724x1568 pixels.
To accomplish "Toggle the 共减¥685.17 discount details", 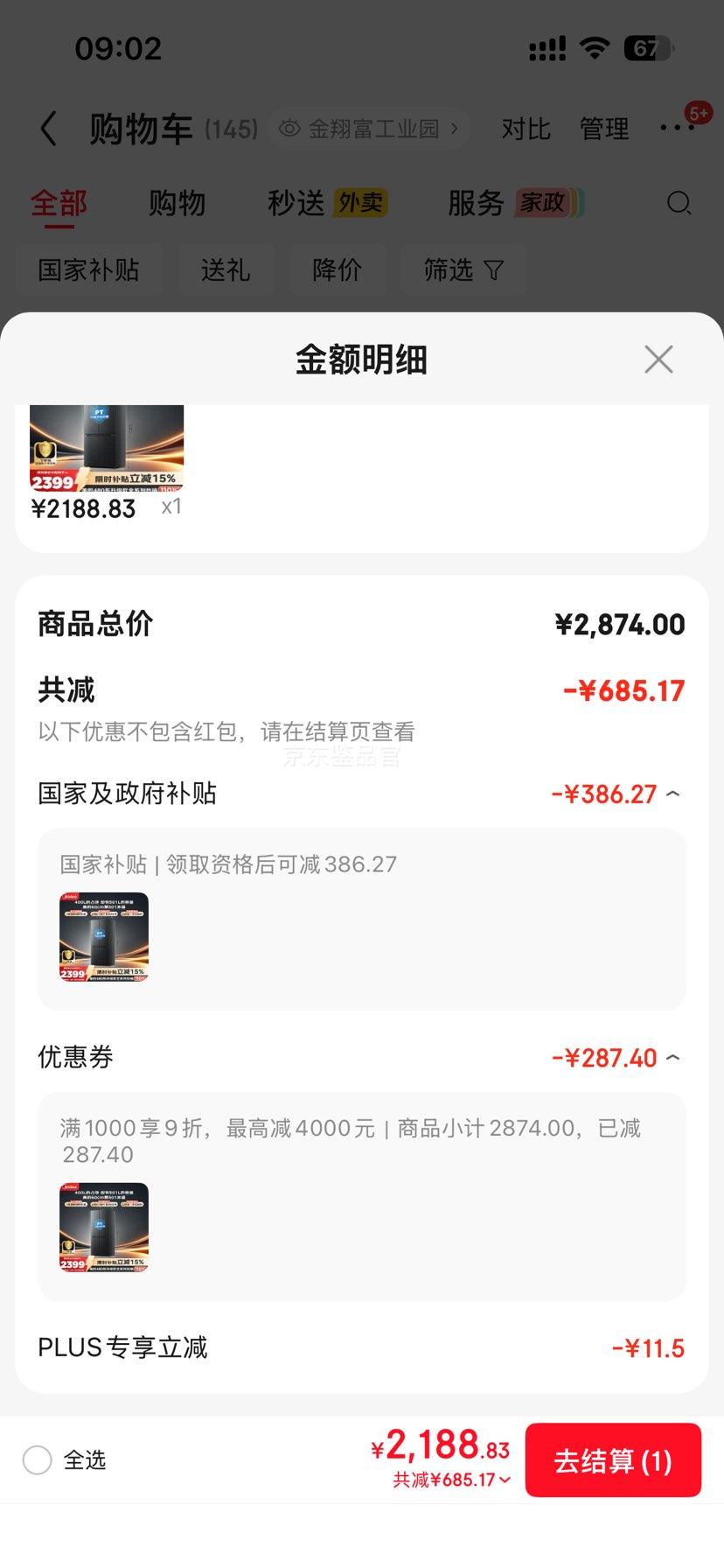I will (x=451, y=1480).
